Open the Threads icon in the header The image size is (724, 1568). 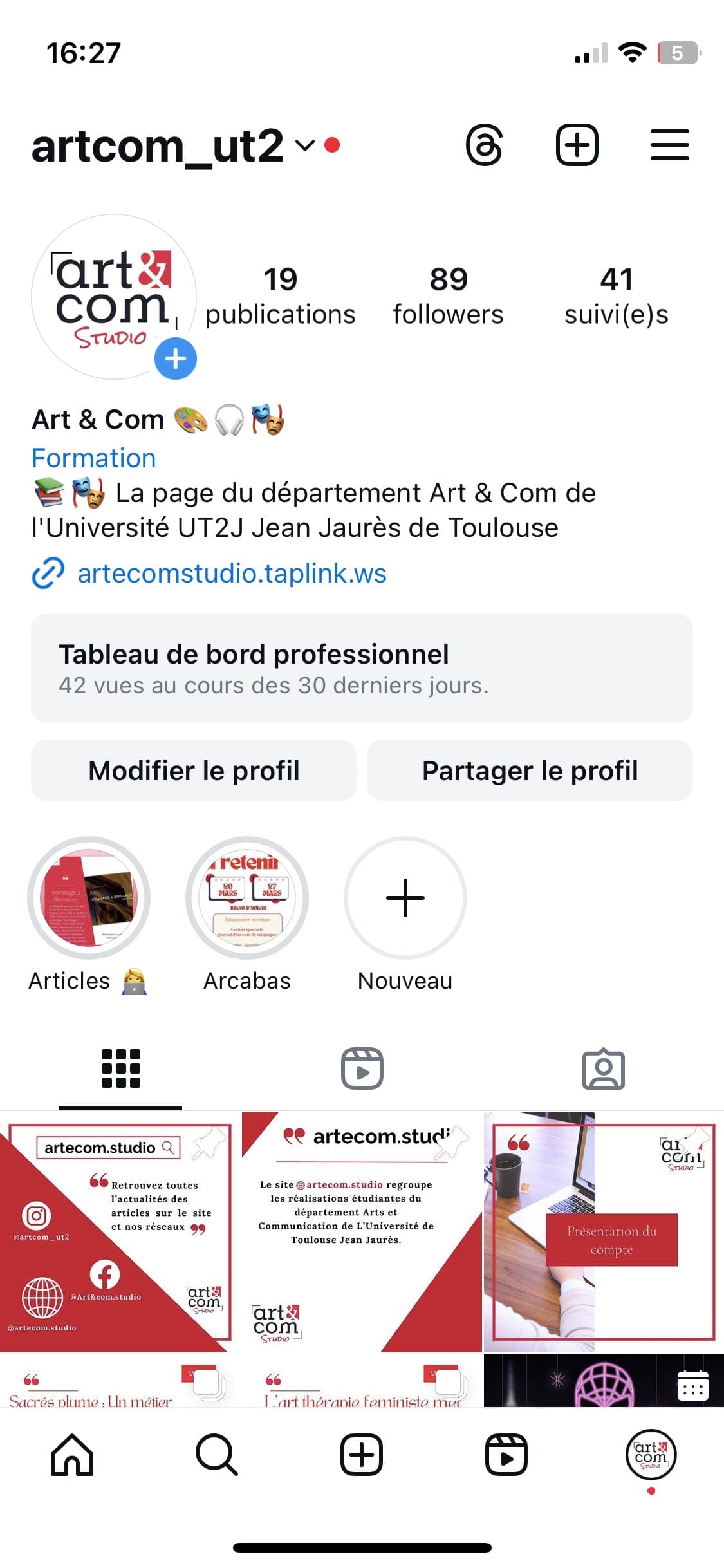[x=484, y=145]
